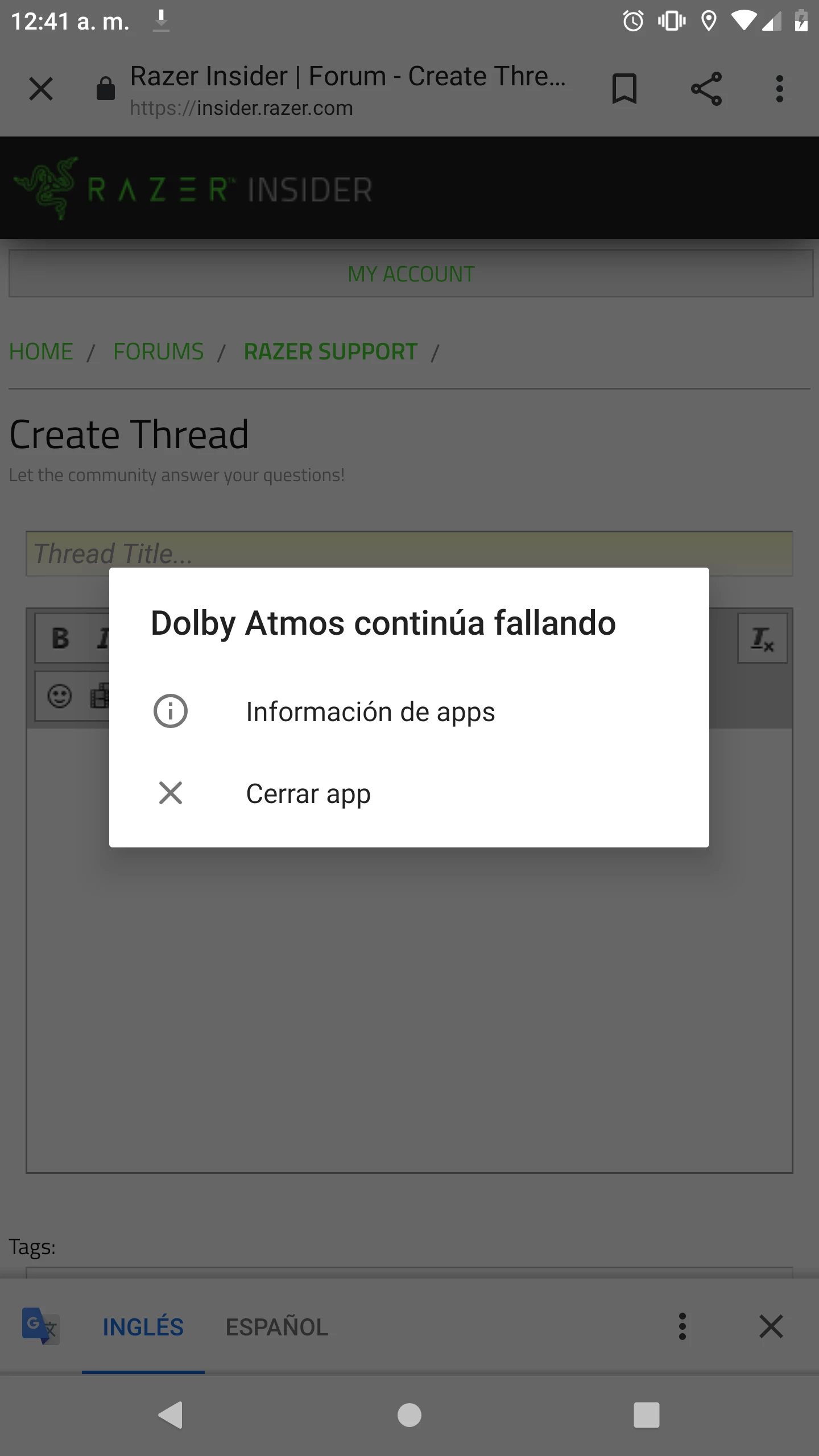819x1456 pixels.
Task: Close the browser custom tab
Action: pos(41,89)
